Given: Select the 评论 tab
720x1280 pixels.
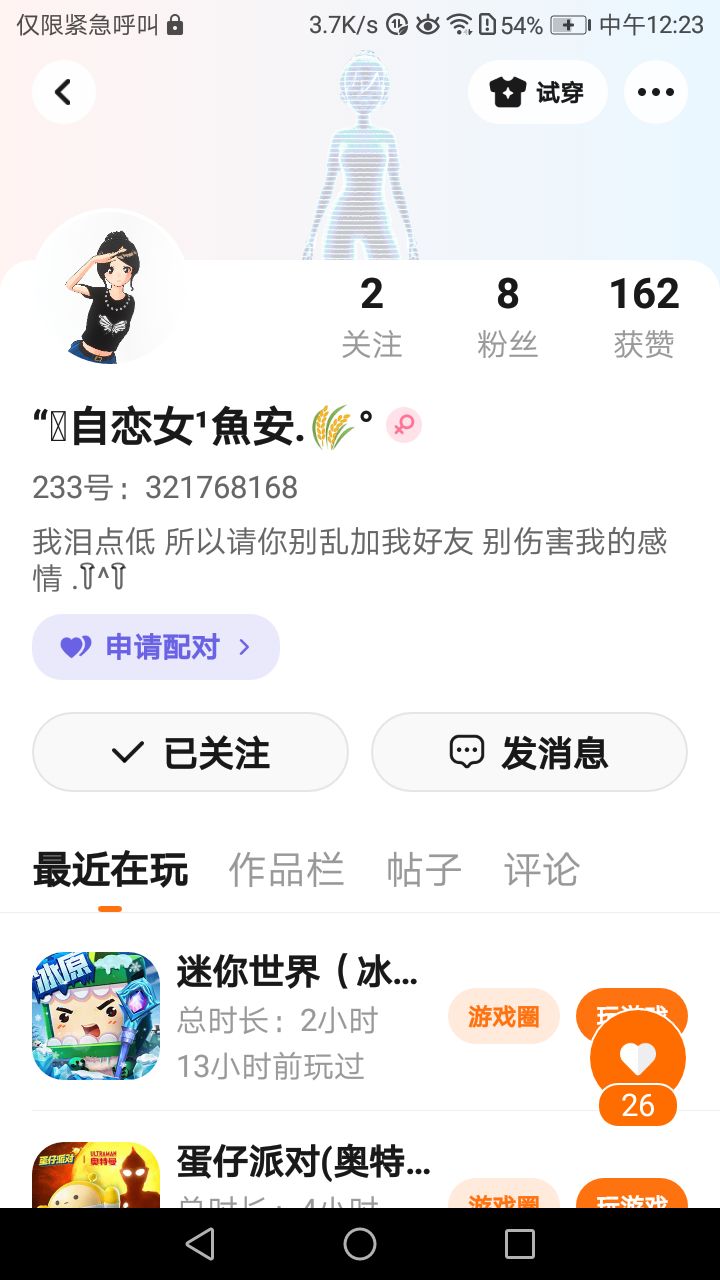Looking at the screenshot, I should pos(541,870).
